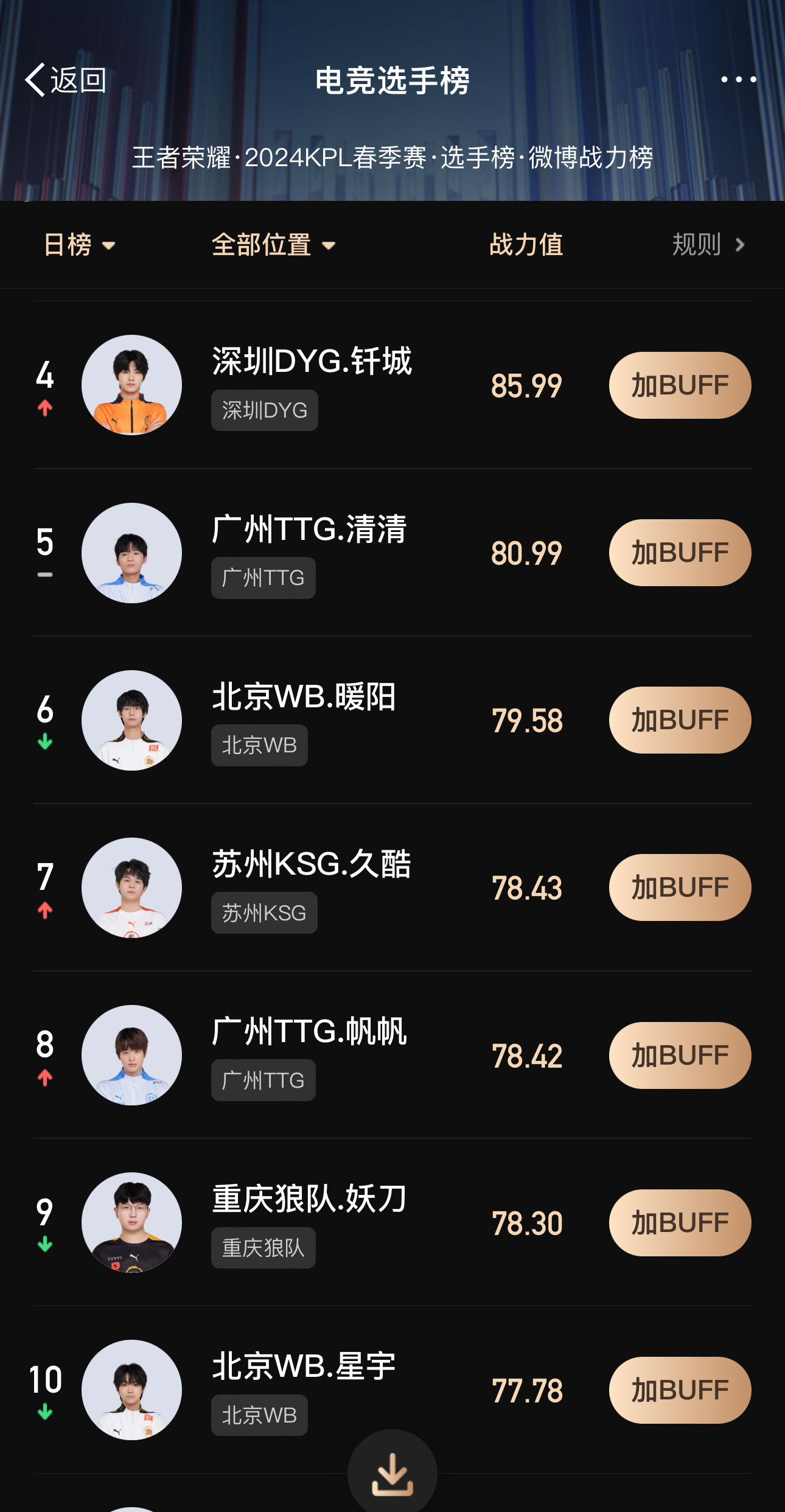
Task: Tap the download floating button
Action: coord(392,1474)
